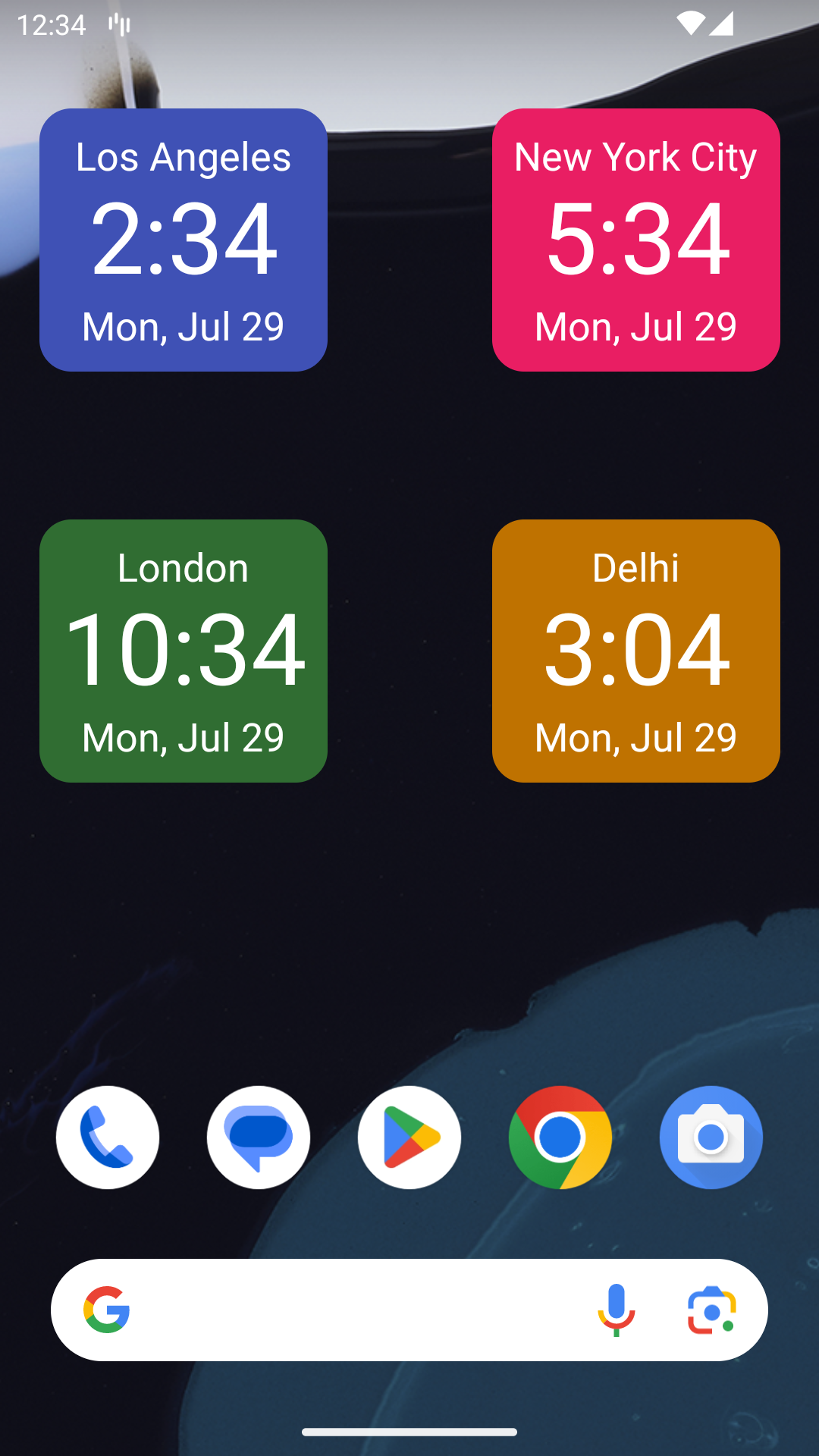The image size is (819, 1456).
Task: Open the Los Angeles clock widget
Action: [183, 240]
